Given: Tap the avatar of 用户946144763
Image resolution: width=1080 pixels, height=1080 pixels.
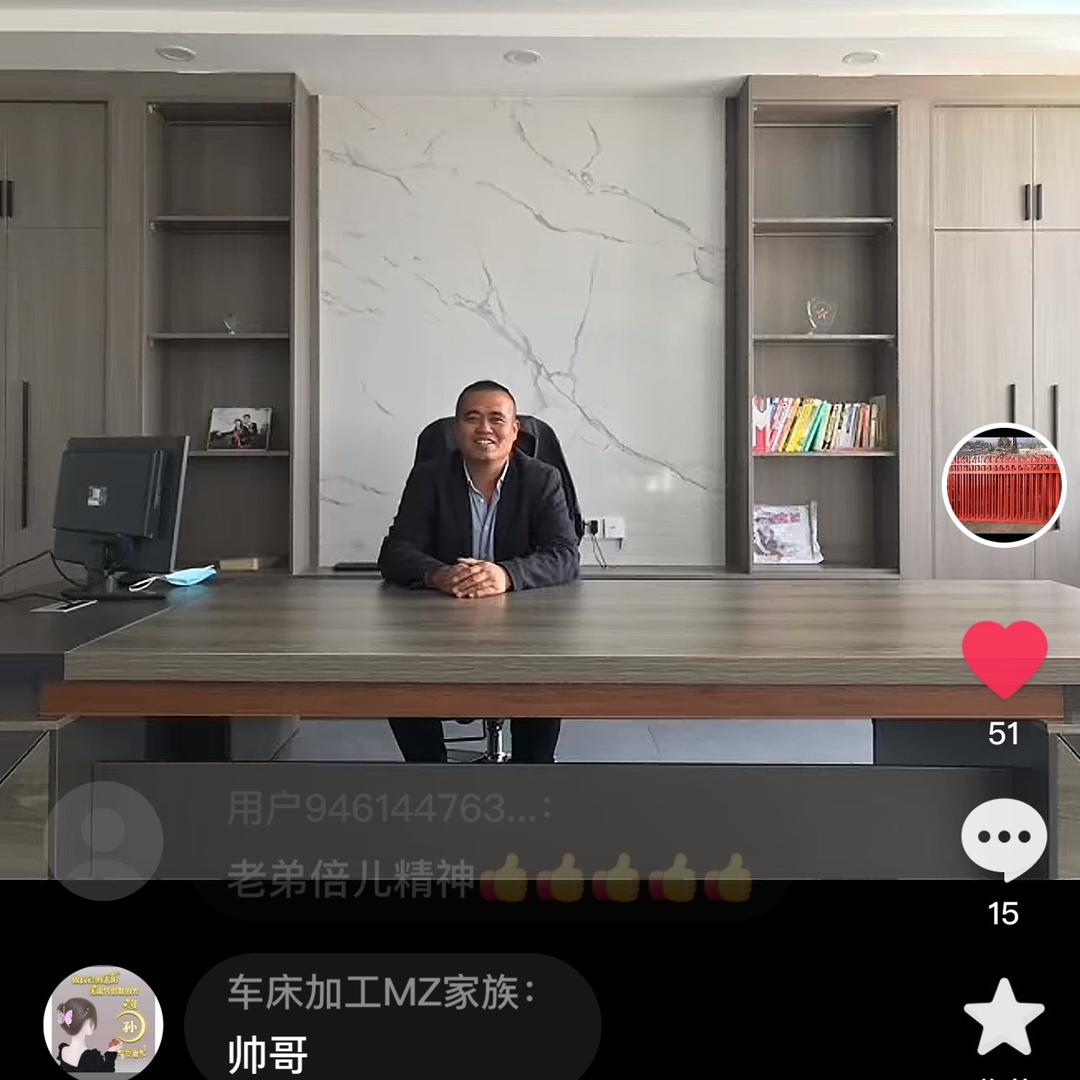Looking at the screenshot, I should (103, 840).
